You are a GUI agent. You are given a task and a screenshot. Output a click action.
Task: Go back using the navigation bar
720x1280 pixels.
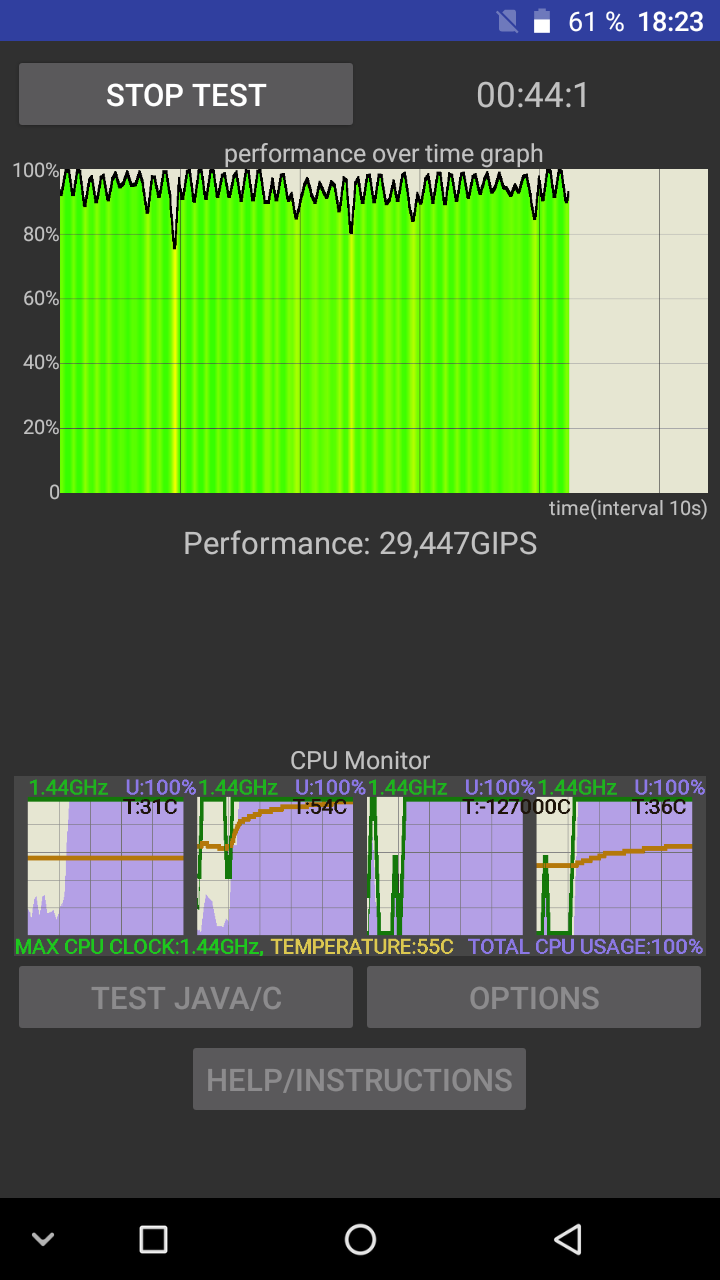click(x=568, y=1240)
